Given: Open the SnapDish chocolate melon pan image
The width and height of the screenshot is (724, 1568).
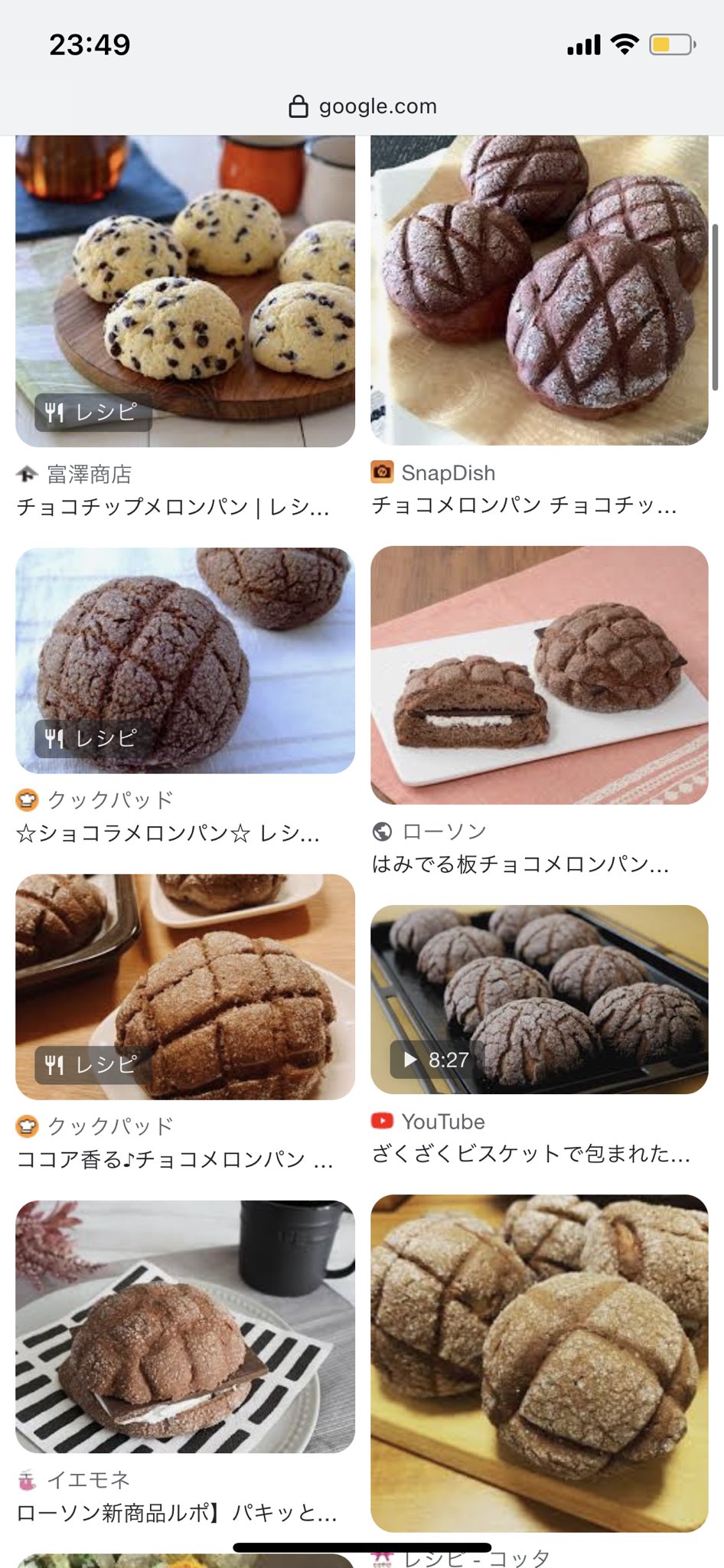Looking at the screenshot, I should [539, 291].
